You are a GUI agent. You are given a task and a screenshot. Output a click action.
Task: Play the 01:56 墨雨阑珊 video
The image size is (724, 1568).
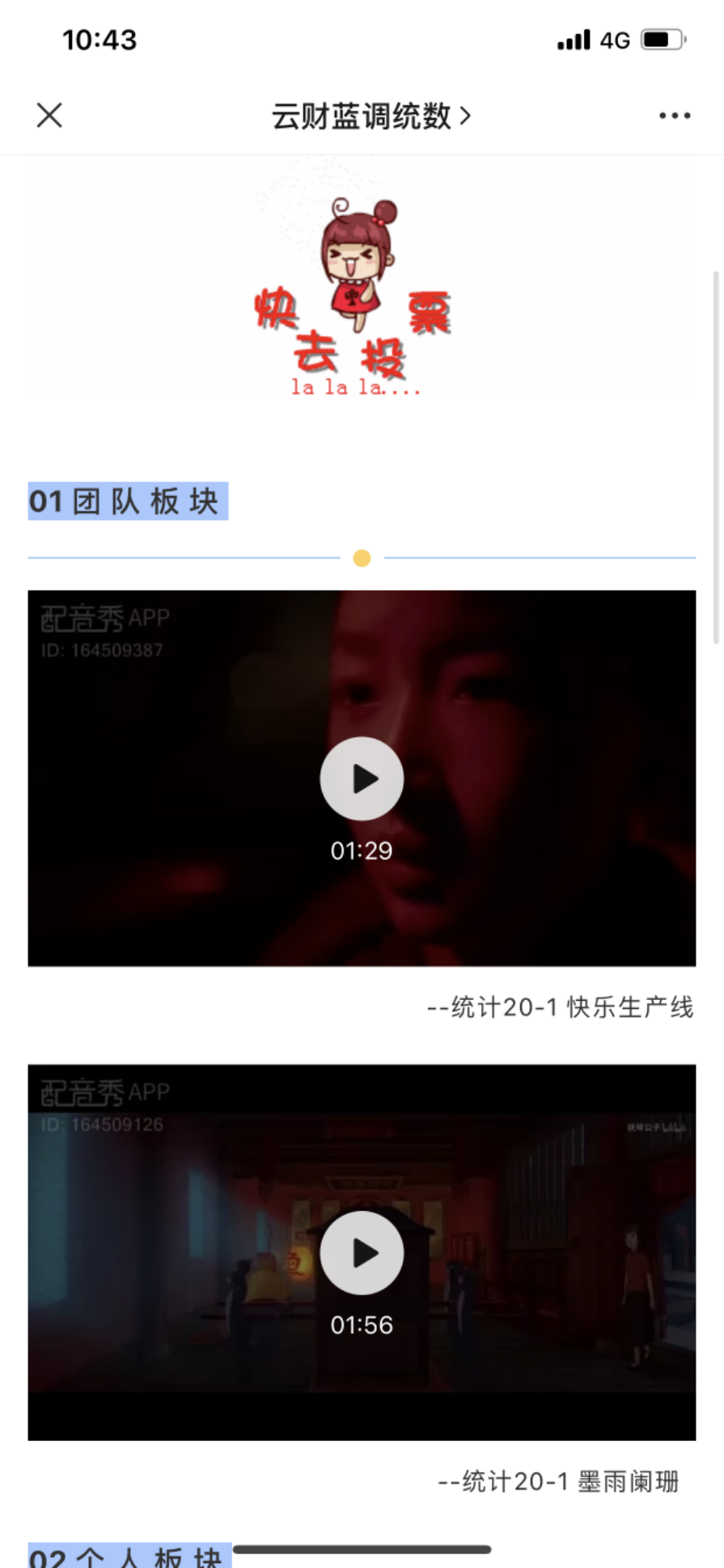(x=362, y=1252)
